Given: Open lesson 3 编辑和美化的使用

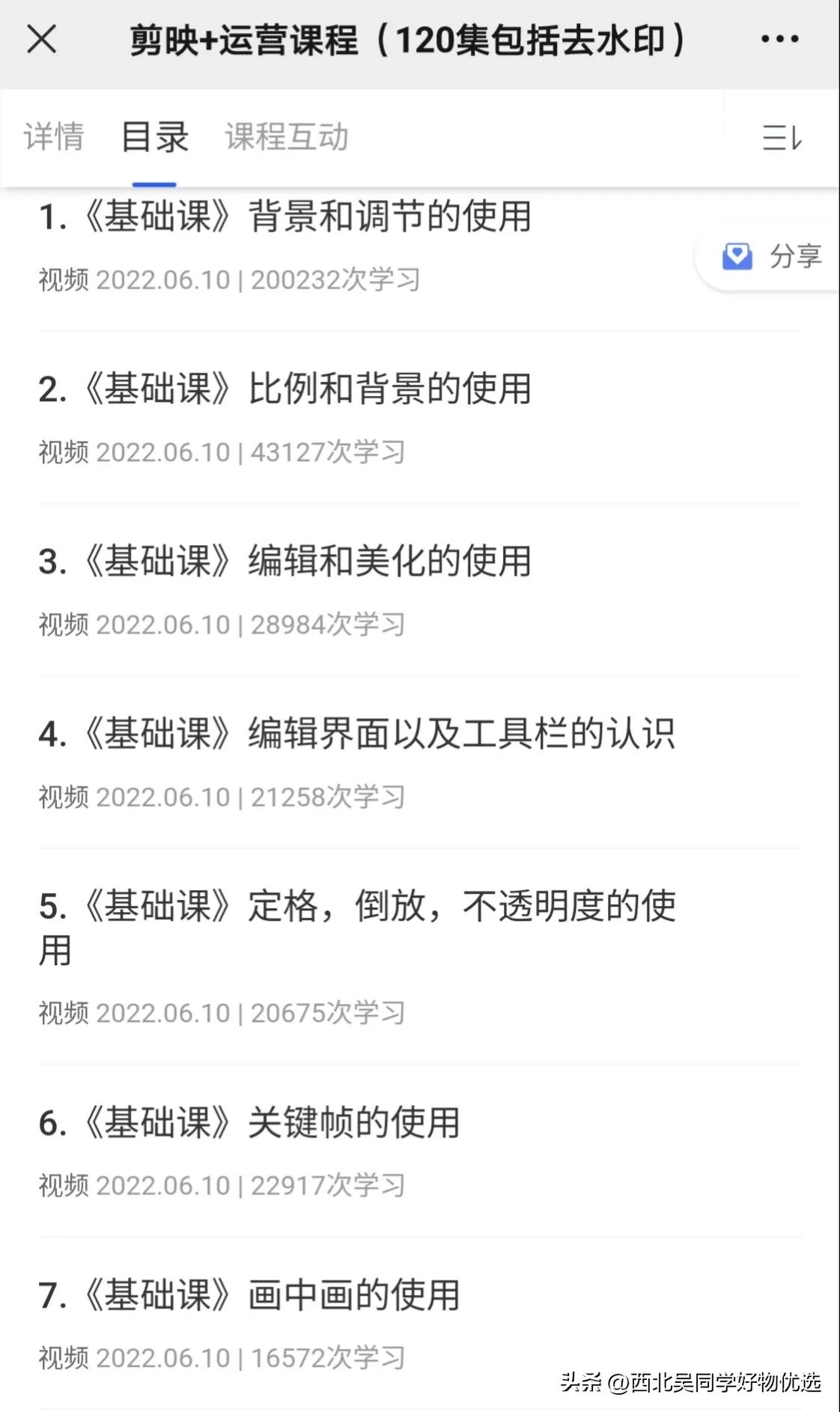Looking at the screenshot, I should 285,563.
